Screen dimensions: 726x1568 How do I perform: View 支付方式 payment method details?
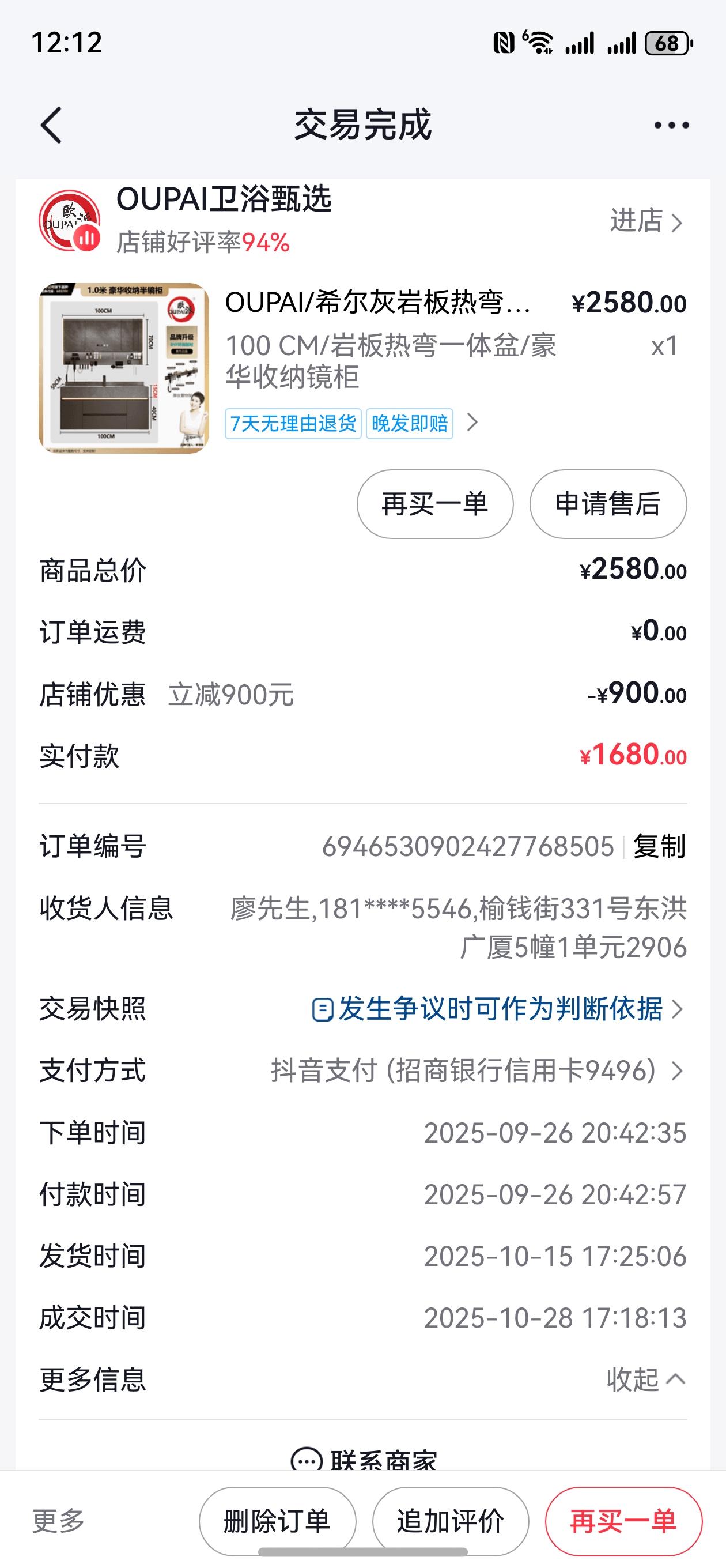pyautogui.click(x=477, y=1071)
